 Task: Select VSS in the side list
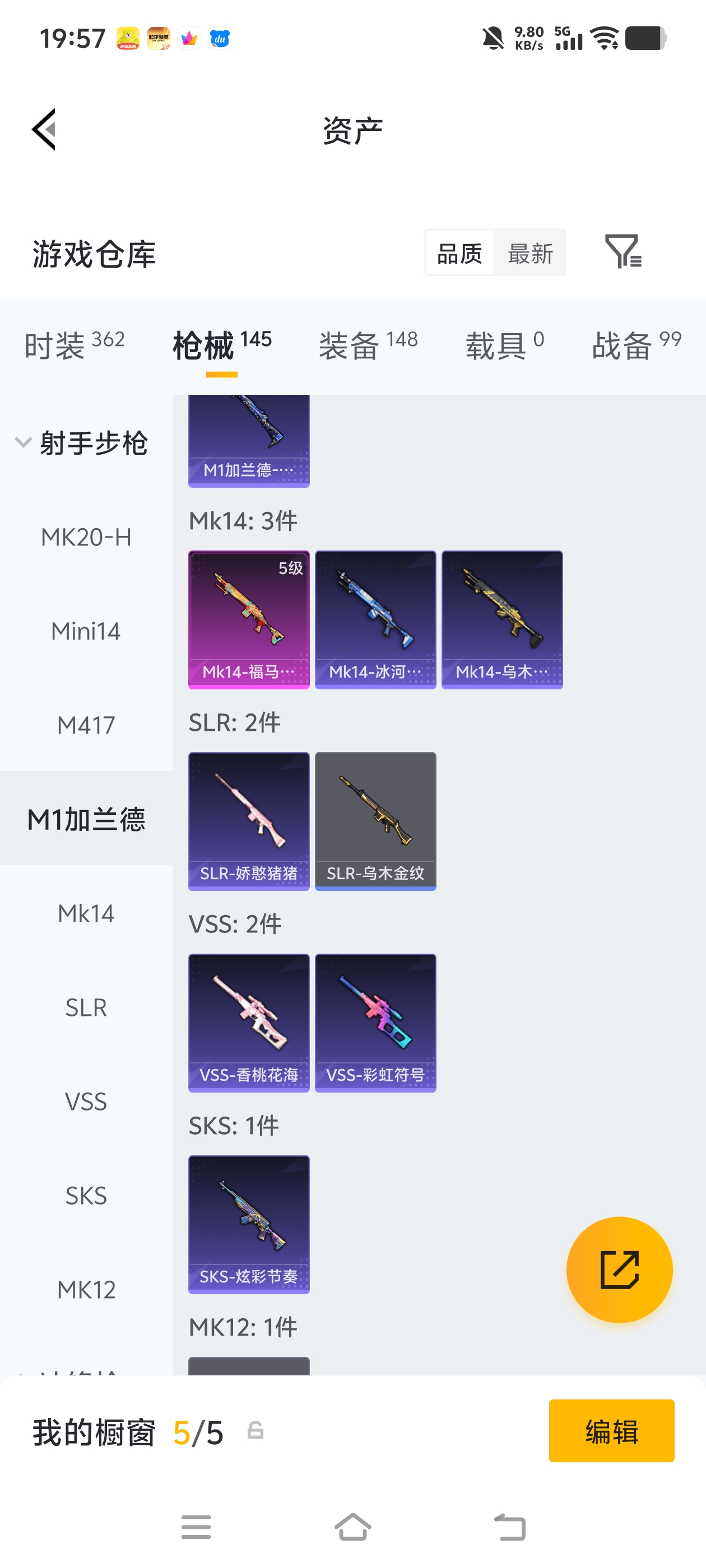click(x=86, y=1102)
